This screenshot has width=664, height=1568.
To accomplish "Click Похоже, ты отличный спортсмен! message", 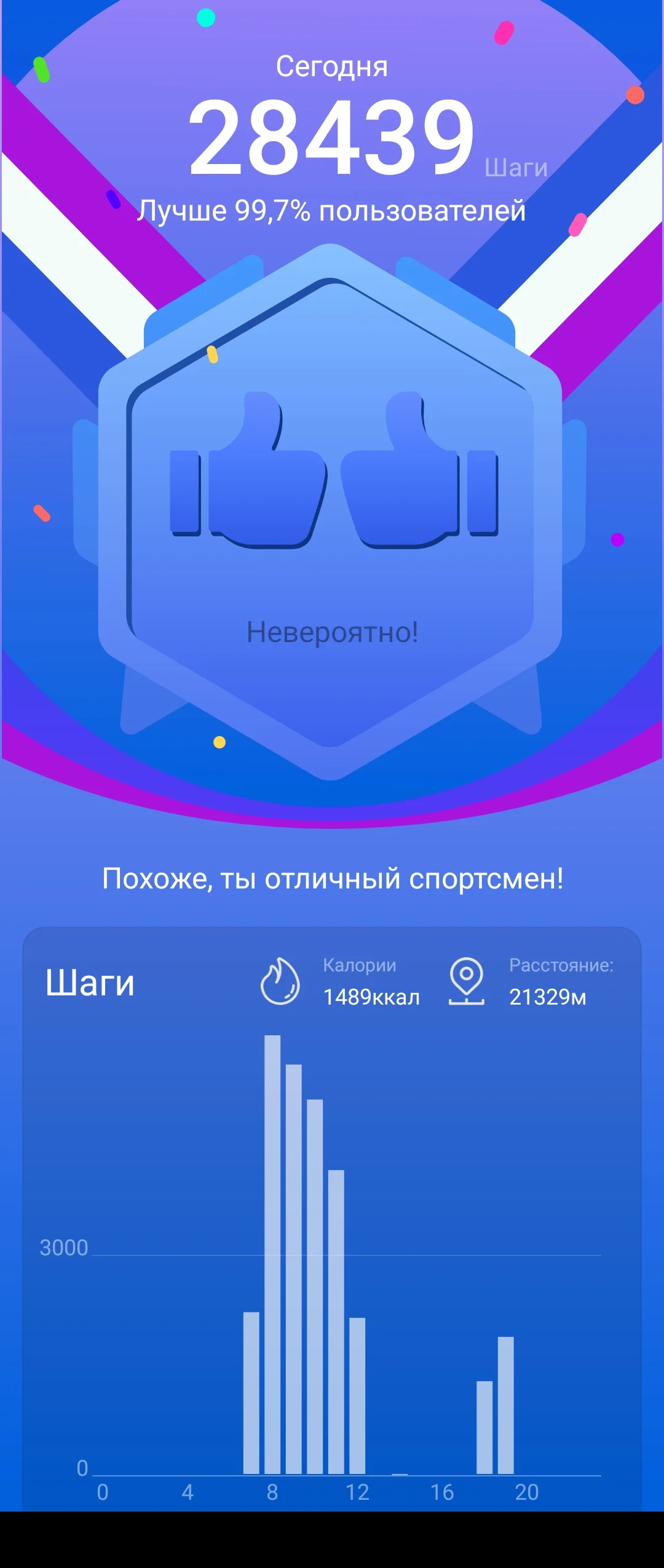I will coord(332,877).
